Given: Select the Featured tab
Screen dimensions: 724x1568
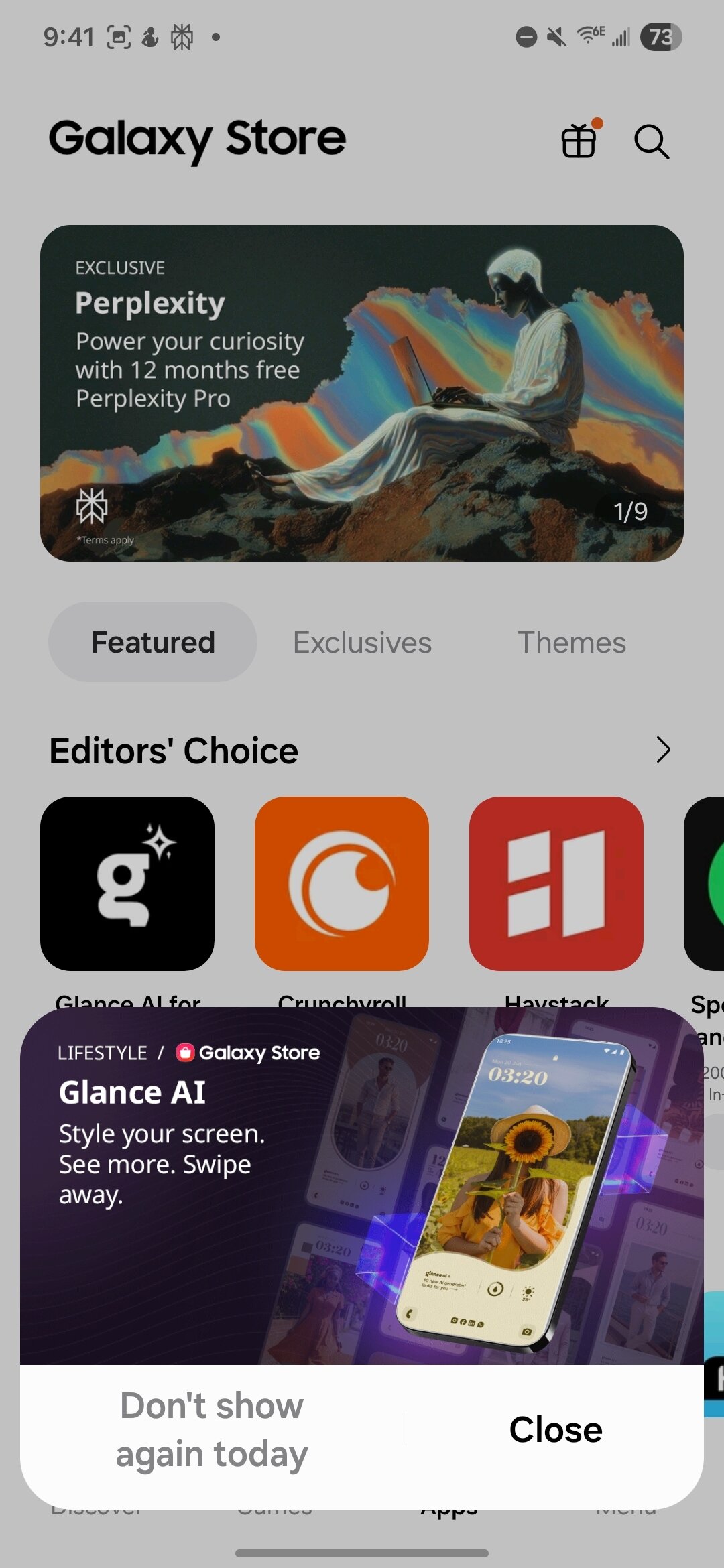Looking at the screenshot, I should pyautogui.click(x=153, y=643).
